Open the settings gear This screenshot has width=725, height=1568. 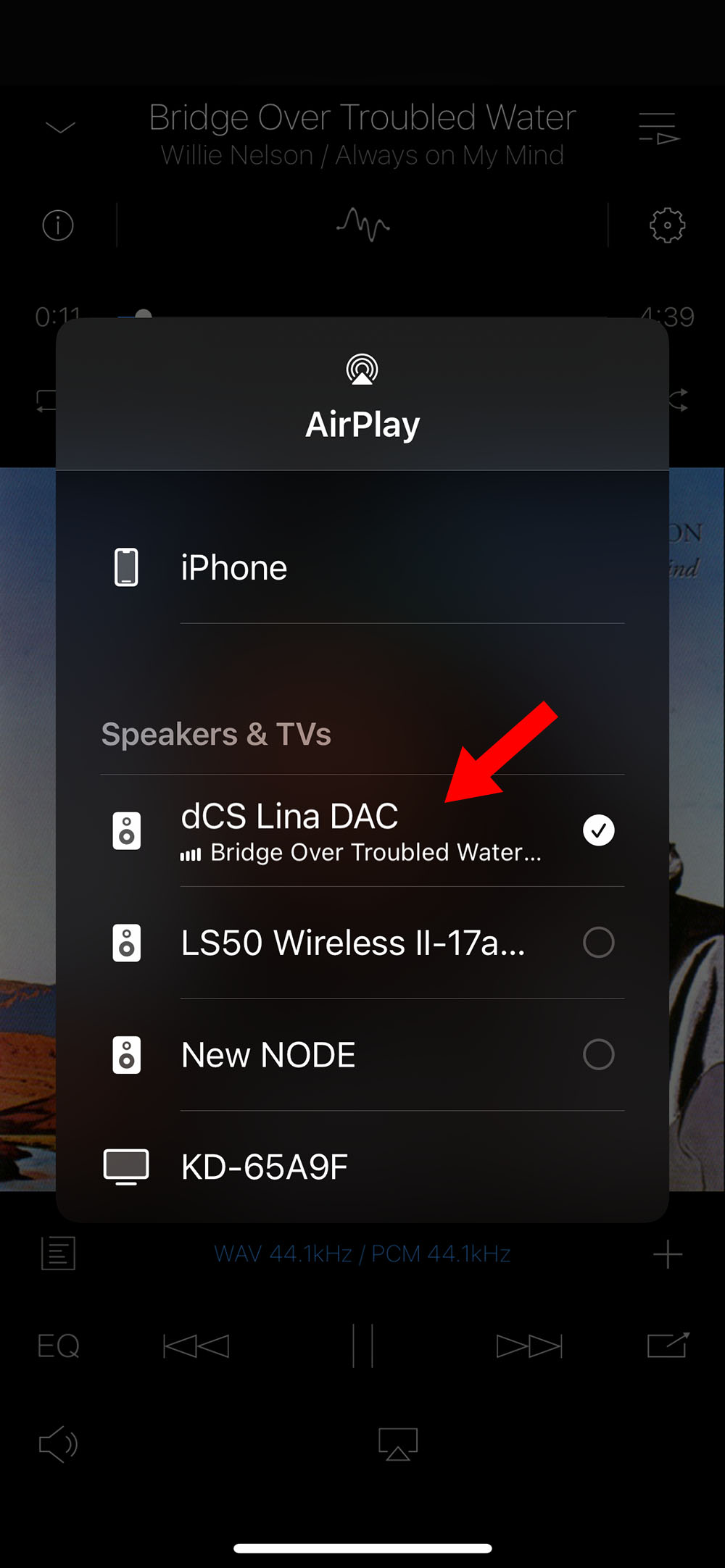[x=667, y=225]
